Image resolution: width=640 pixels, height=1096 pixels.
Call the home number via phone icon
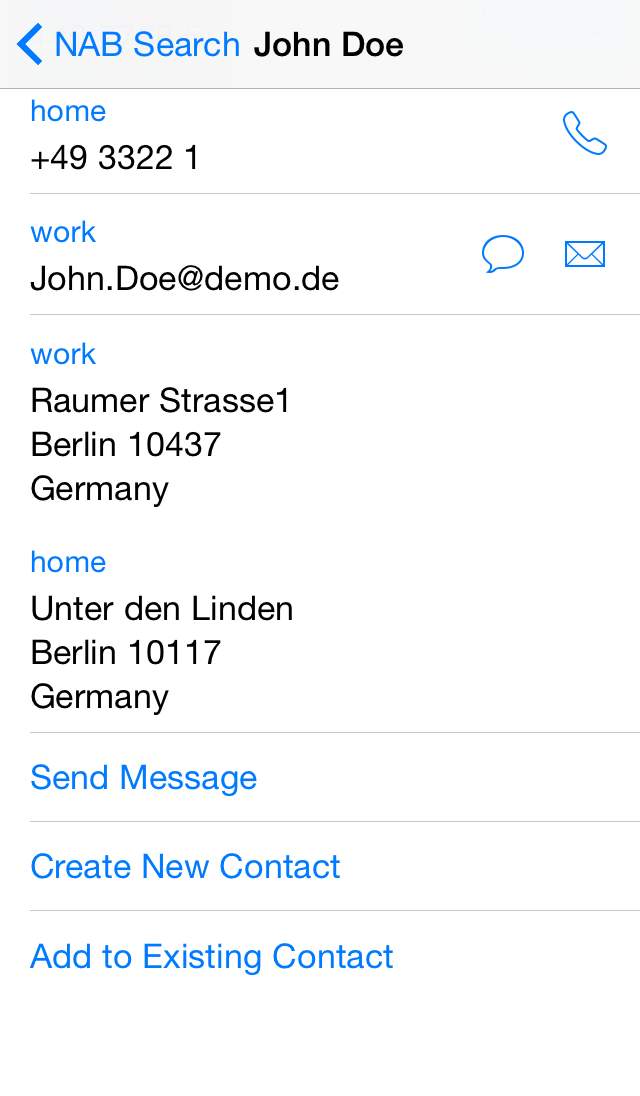coord(585,133)
